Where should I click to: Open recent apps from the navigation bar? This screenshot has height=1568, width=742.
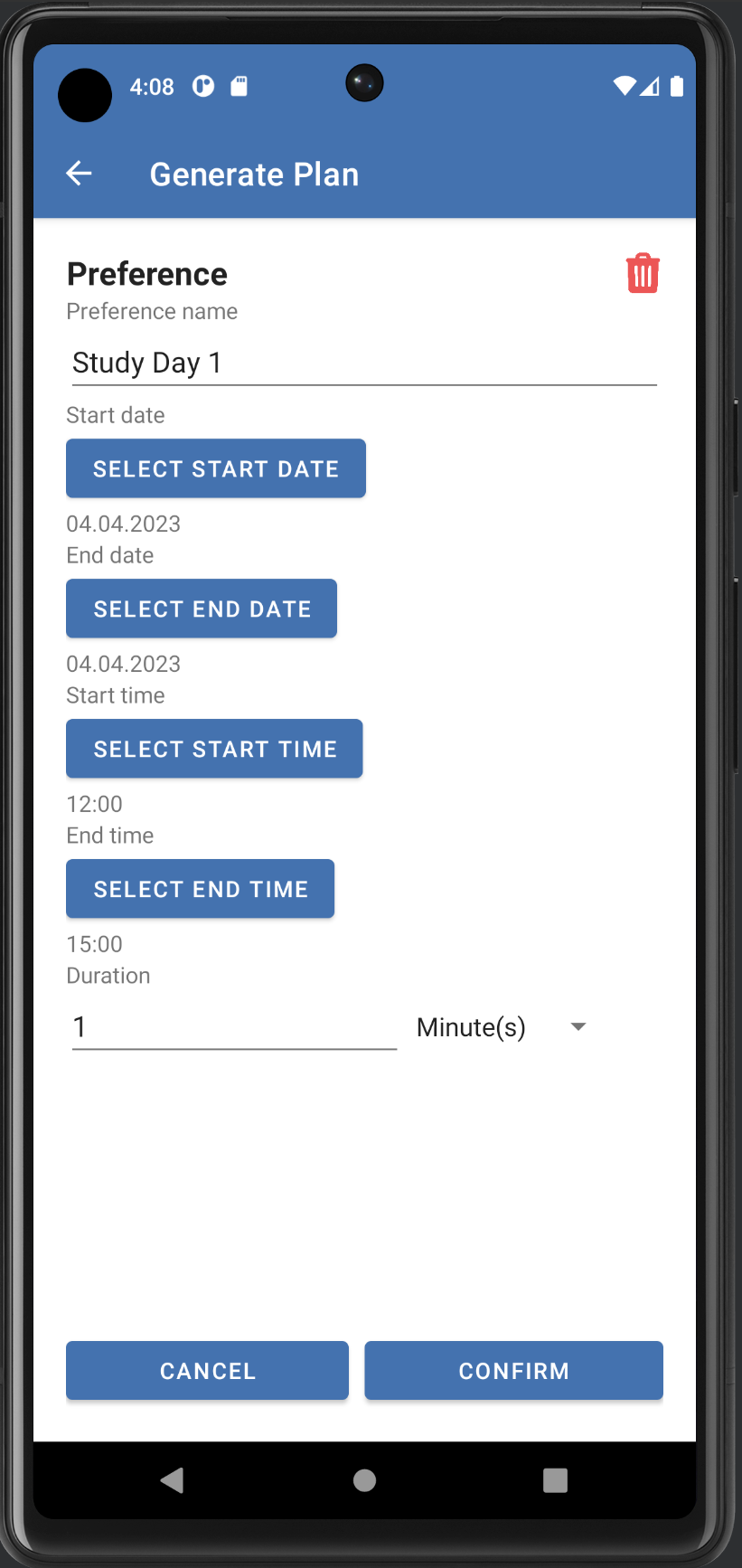coord(555,1480)
